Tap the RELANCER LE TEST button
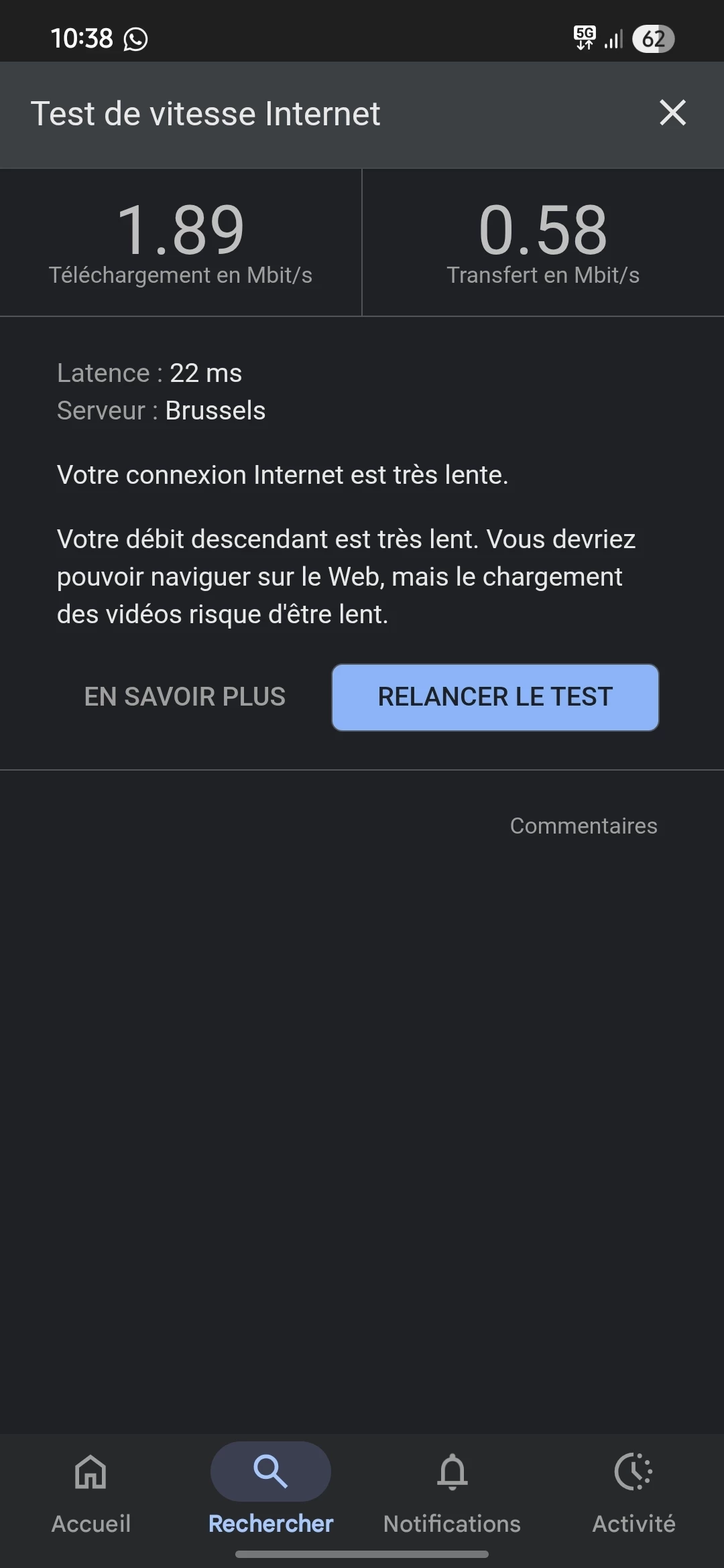Screen dimensions: 724x1568 (495, 697)
